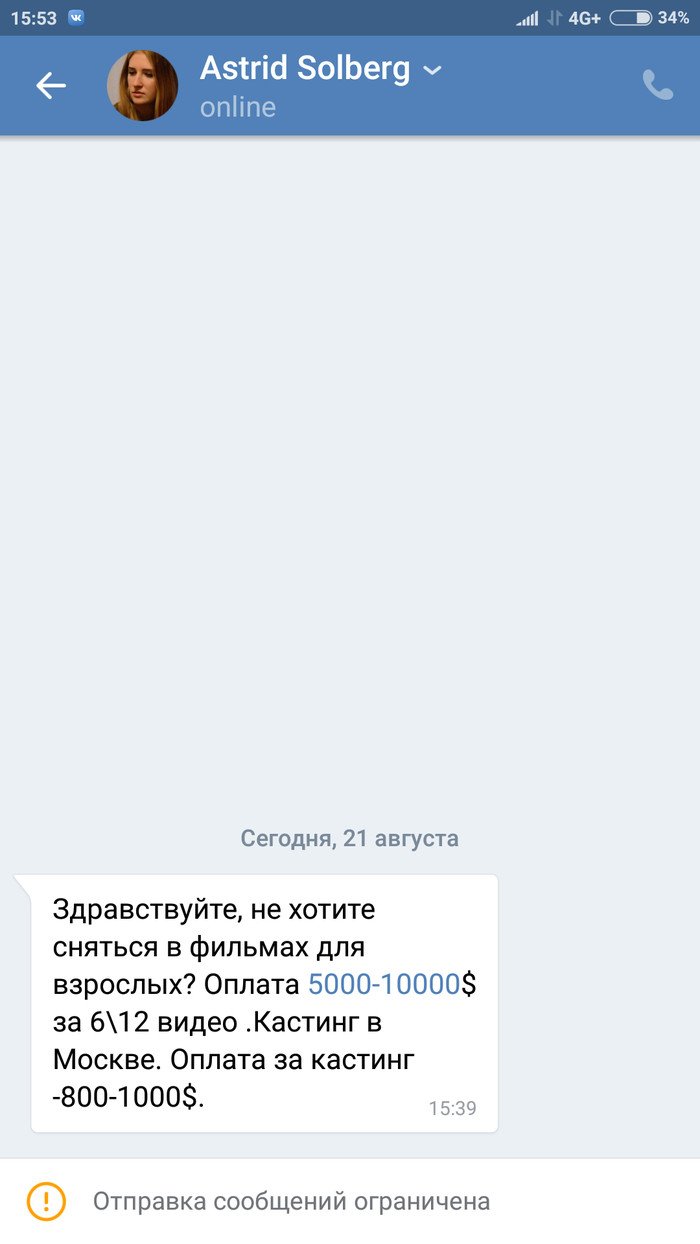
Task: Tap the 5000-10000 link in the message
Action: pos(383,984)
